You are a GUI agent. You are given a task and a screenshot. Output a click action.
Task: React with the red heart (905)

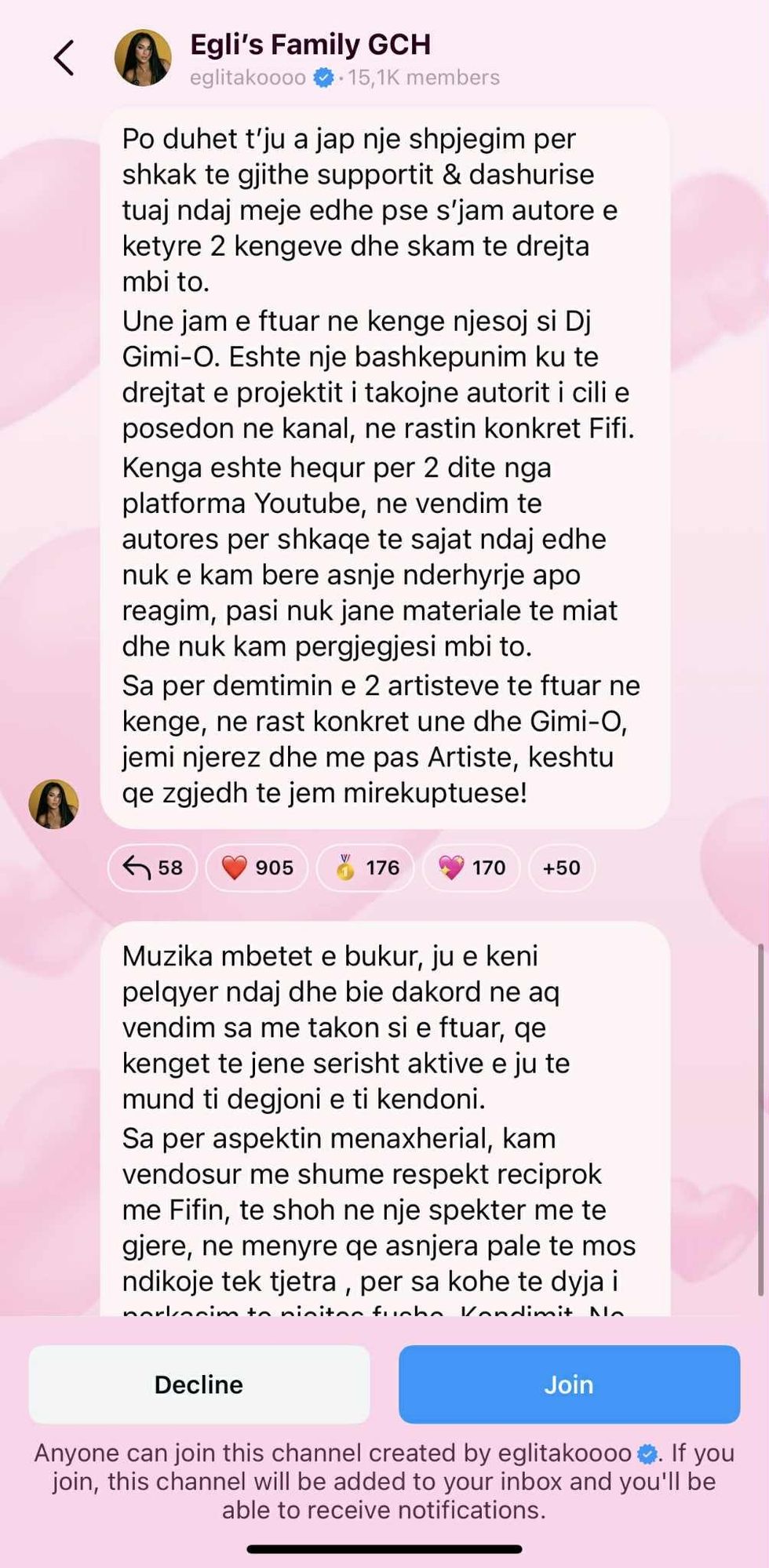pos(257,868)
